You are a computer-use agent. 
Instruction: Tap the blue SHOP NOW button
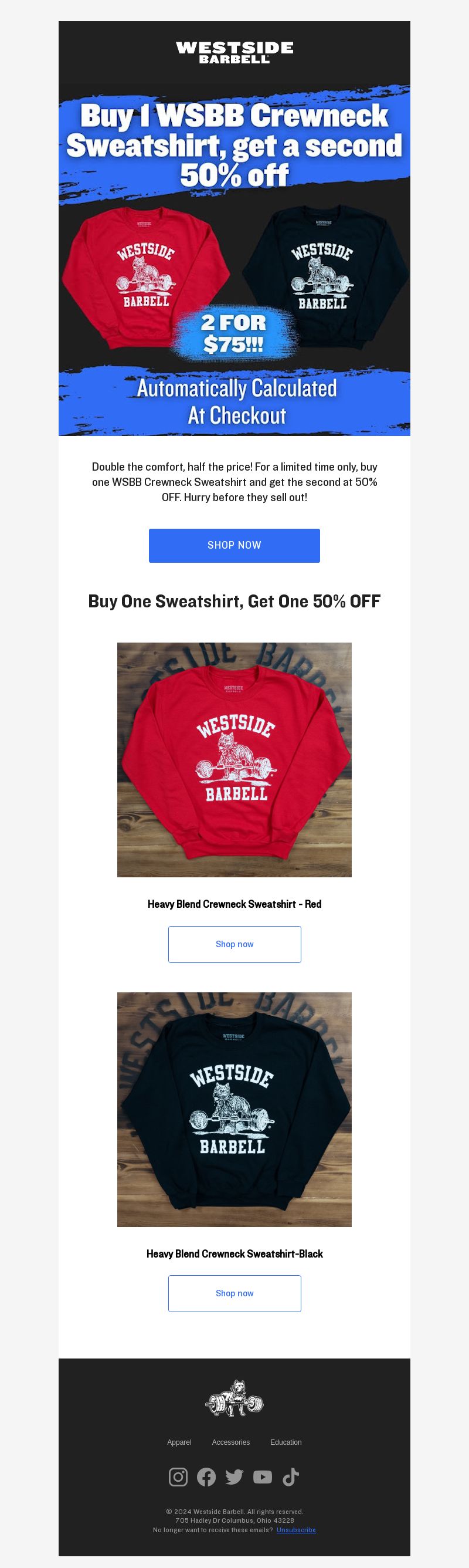pyautogui.click(x=234, y=545)
